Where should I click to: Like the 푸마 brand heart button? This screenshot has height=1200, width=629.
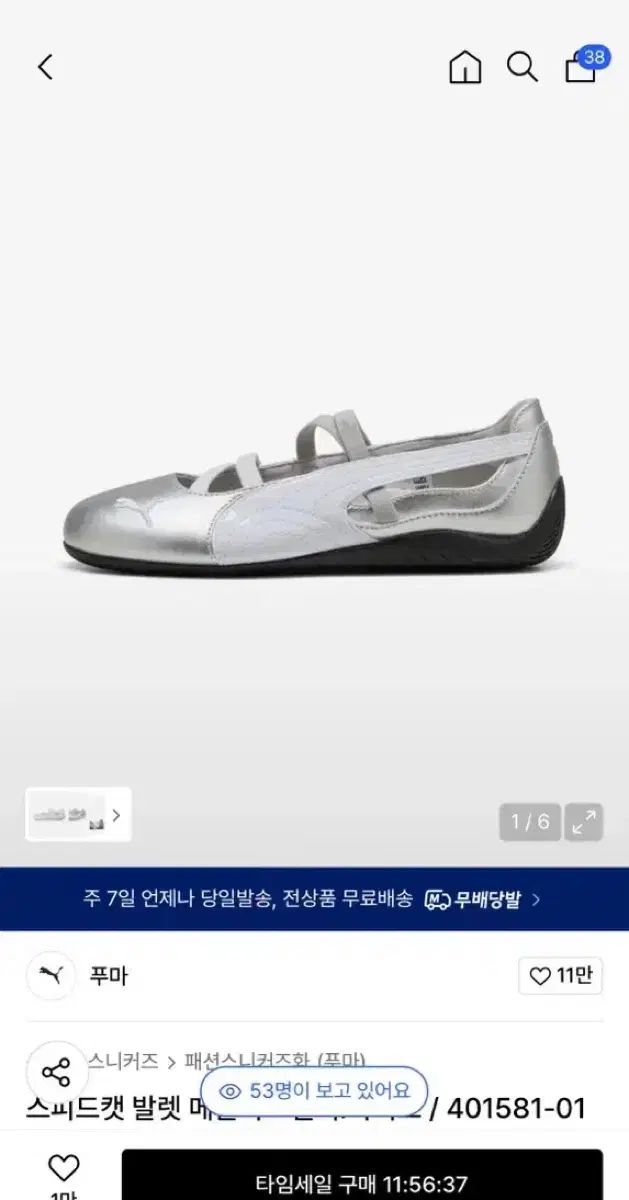click(560, 976)
